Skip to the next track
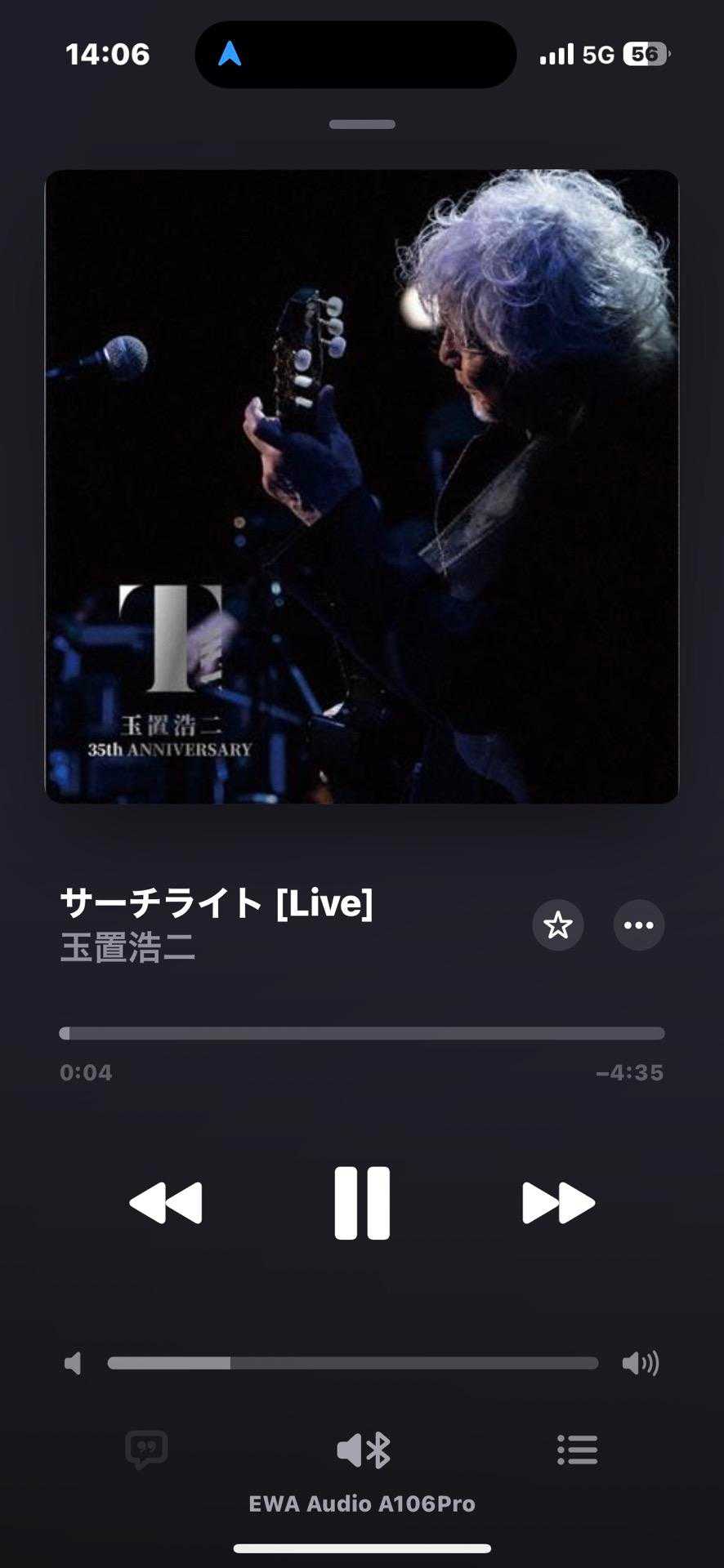 558,1203
